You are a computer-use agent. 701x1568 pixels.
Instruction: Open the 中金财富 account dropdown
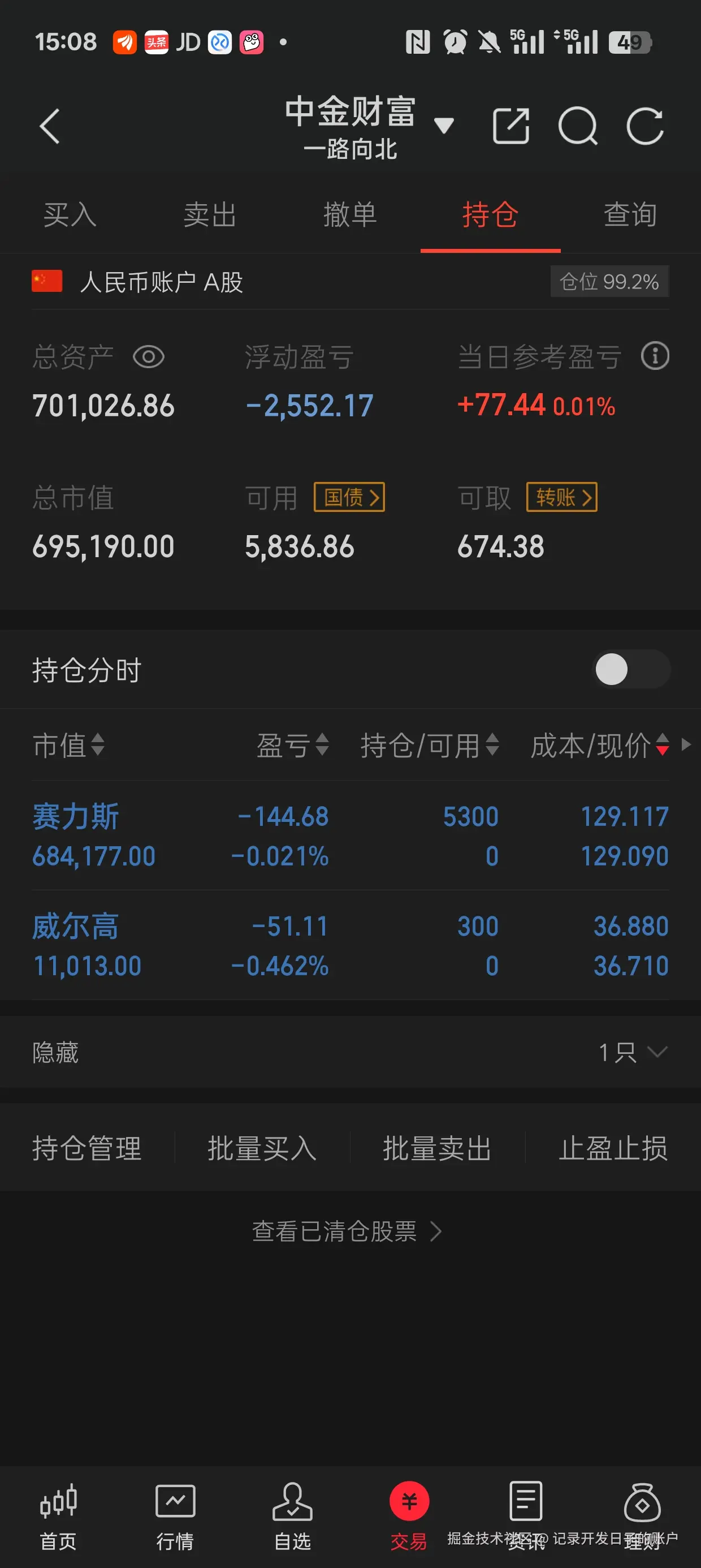pyautogui.click(x=444, y=126)
